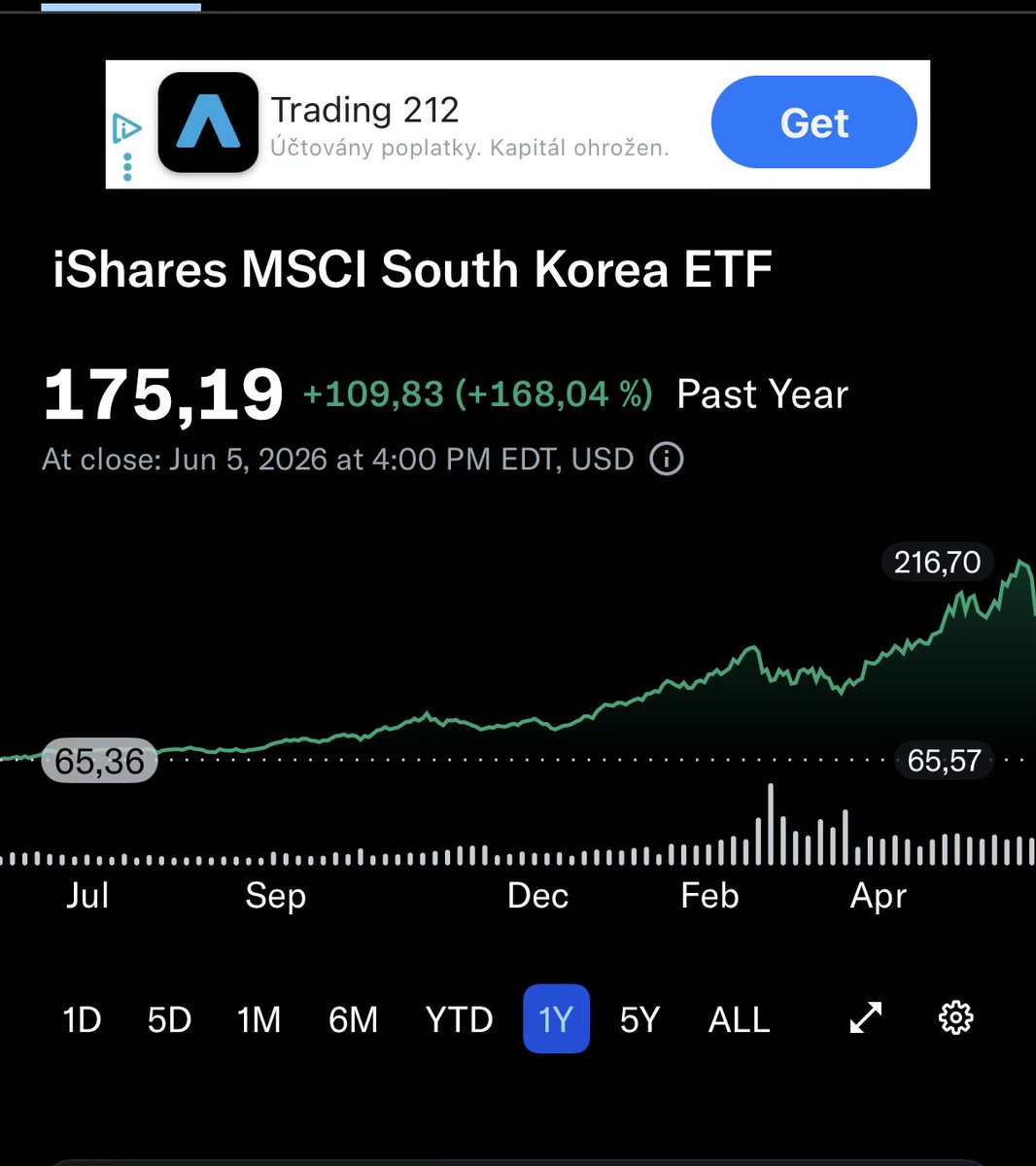Choose the 1Y range
Screen dimensions: 1036x1166
556,1019
